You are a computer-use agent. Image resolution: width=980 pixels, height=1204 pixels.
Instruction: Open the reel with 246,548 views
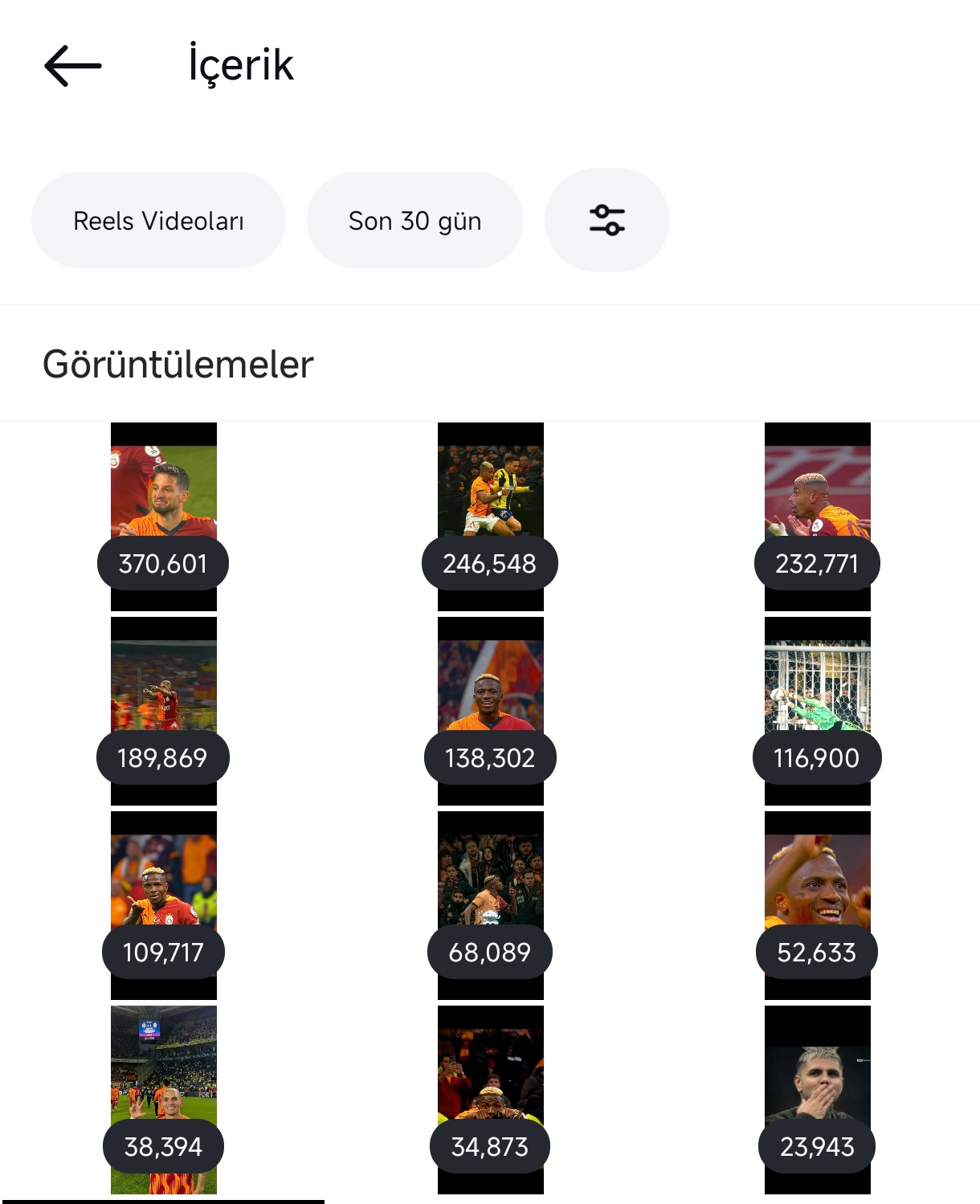point(491,516)
